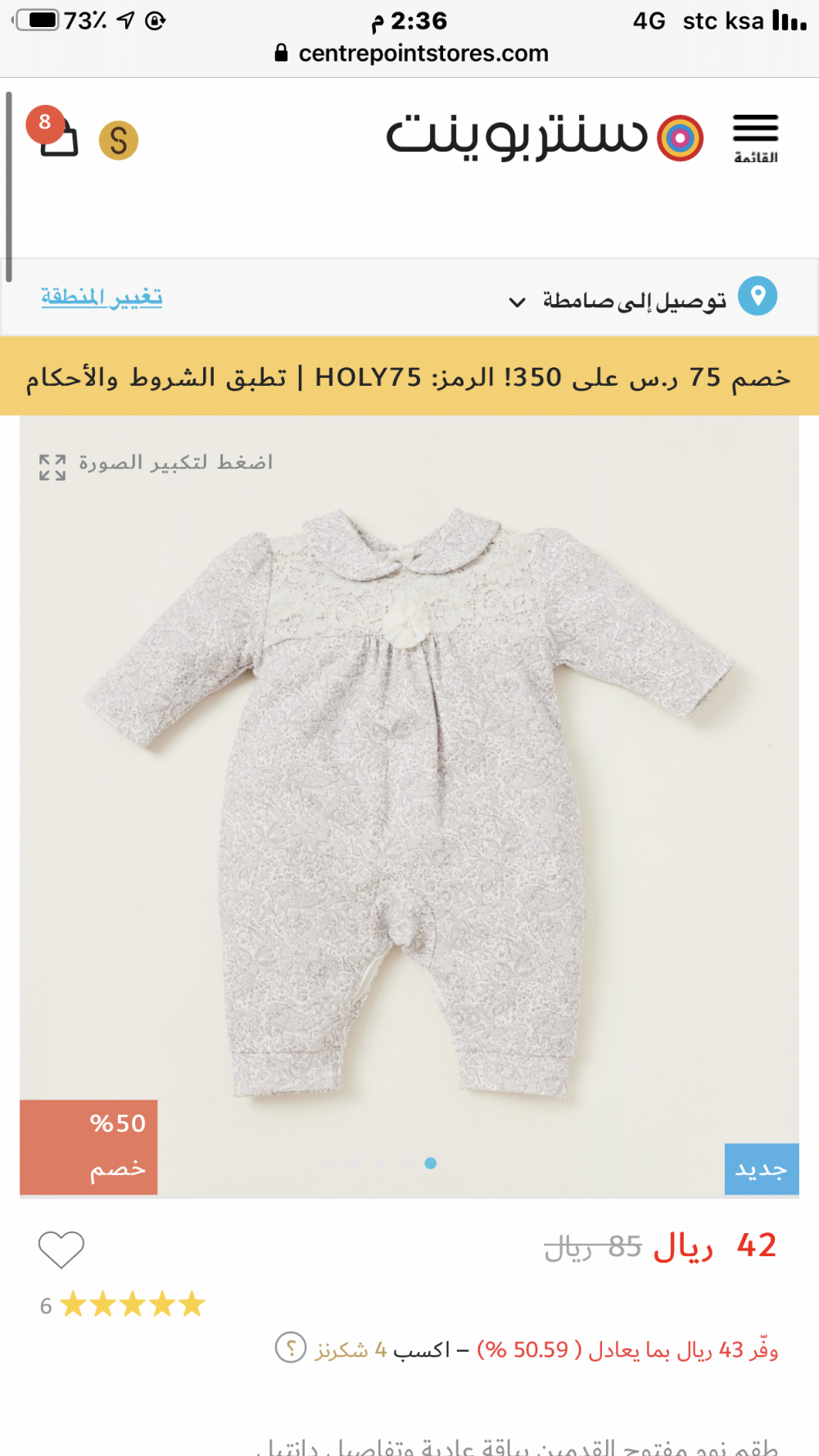Open the shopping bag with 8 items
The height and width of the screenshot is (1456, 819).
57,136
